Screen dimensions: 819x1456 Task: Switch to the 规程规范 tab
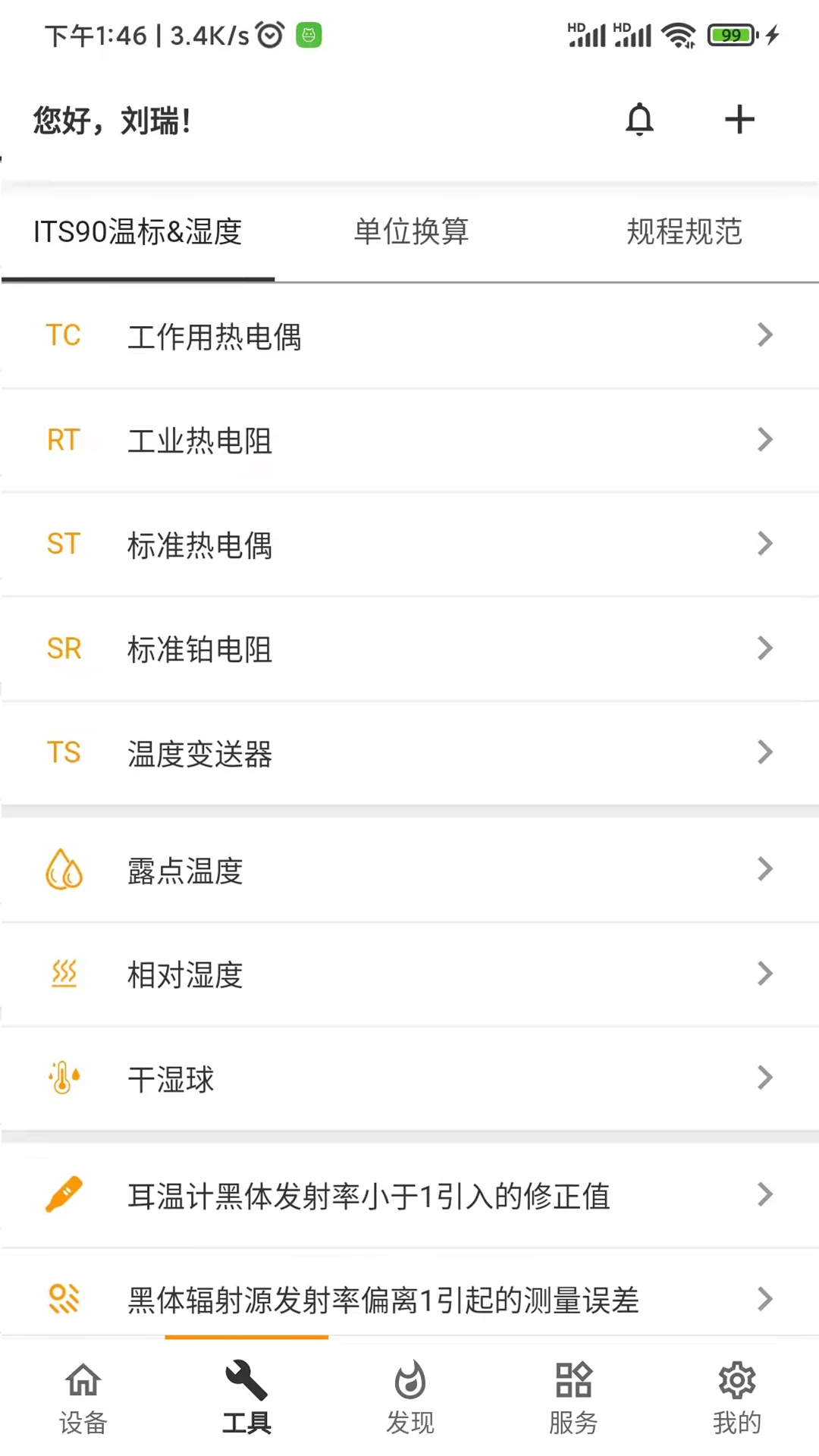683,232
